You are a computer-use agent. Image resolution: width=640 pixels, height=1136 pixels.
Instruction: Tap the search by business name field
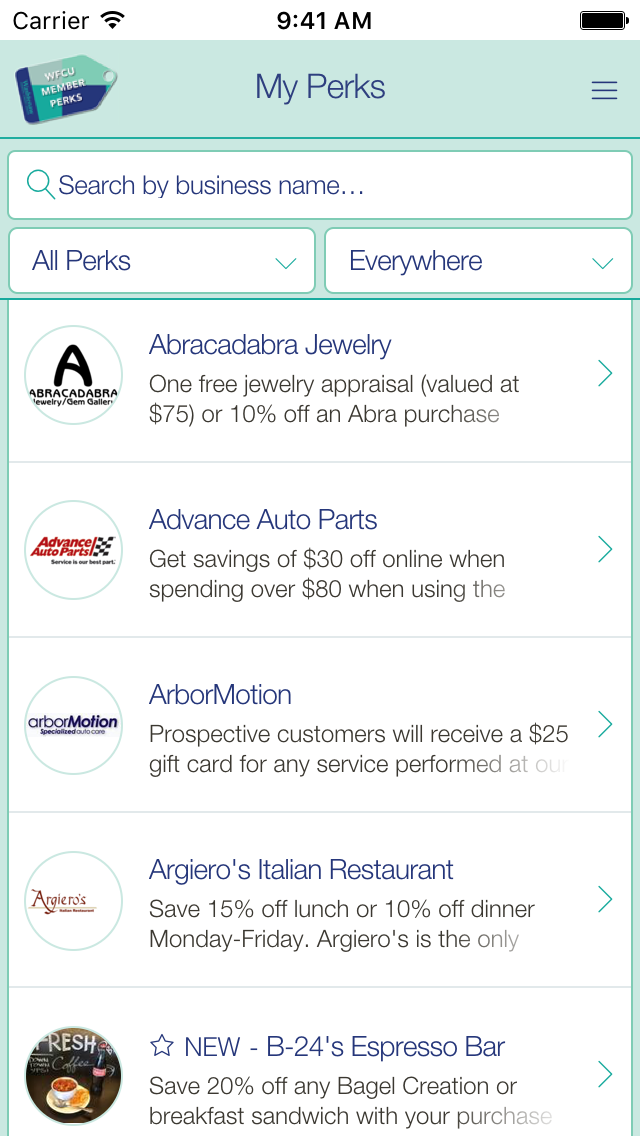(320, 185)
